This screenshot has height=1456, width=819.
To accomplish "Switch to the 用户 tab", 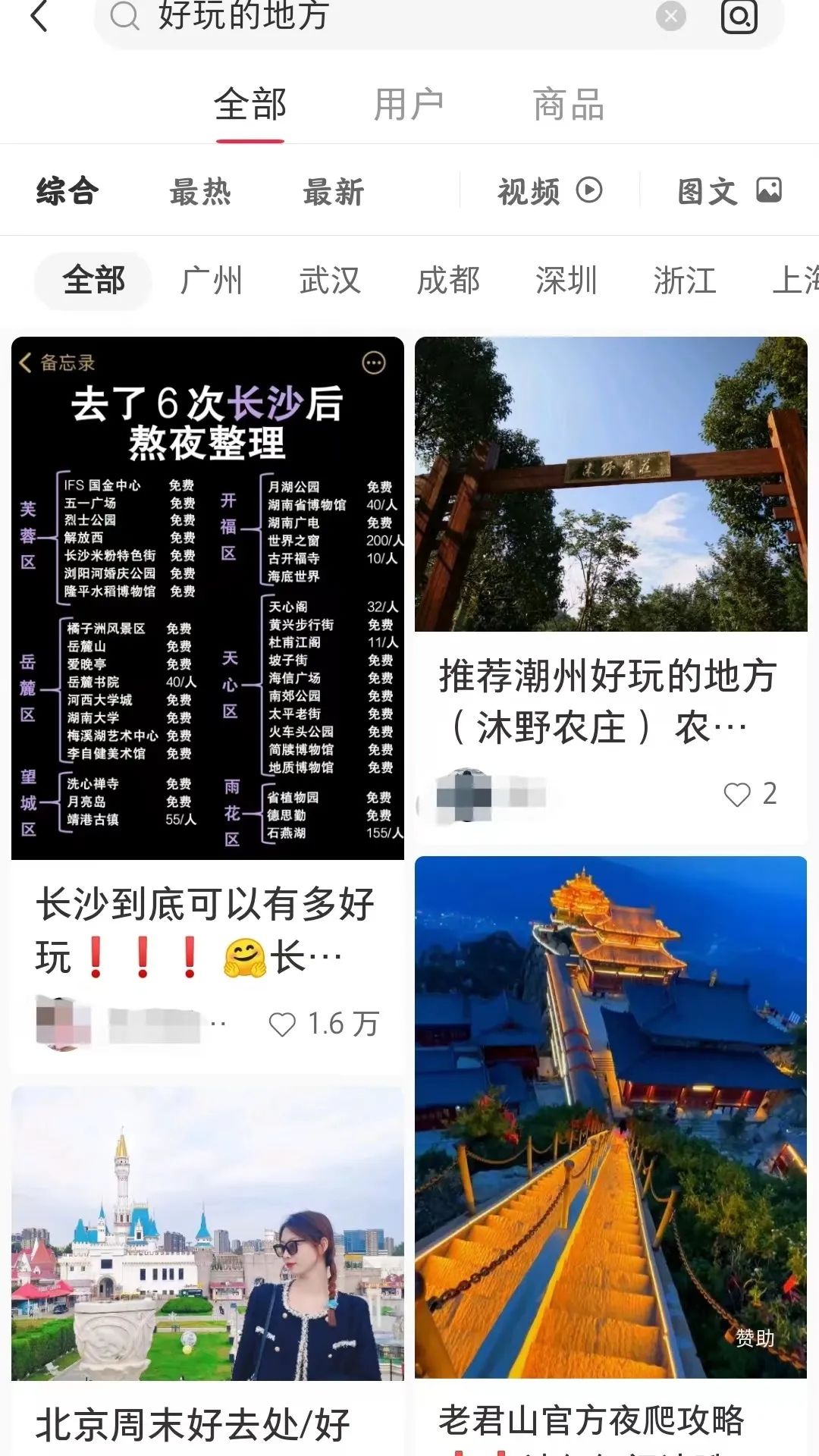I will (409, 105).
